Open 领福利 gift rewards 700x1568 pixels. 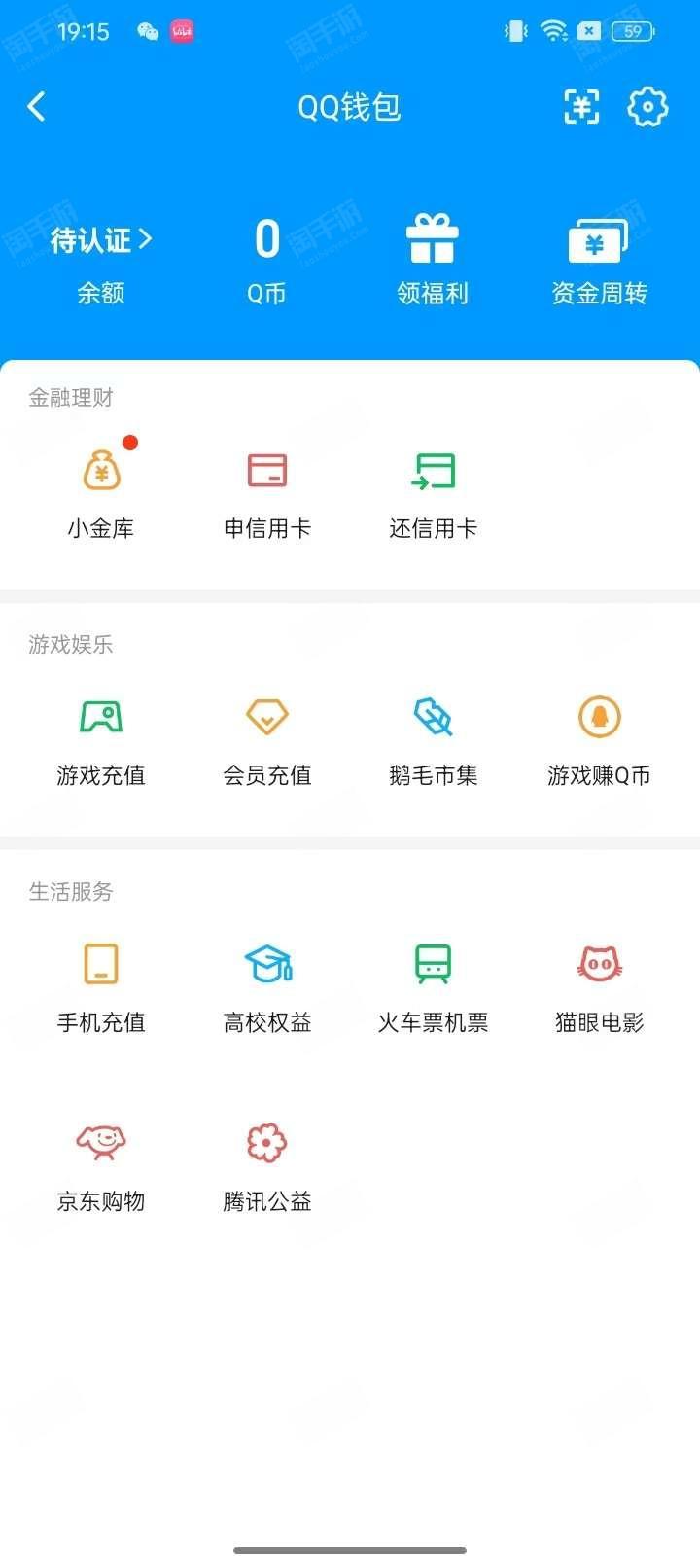click(x=433, y=263)
